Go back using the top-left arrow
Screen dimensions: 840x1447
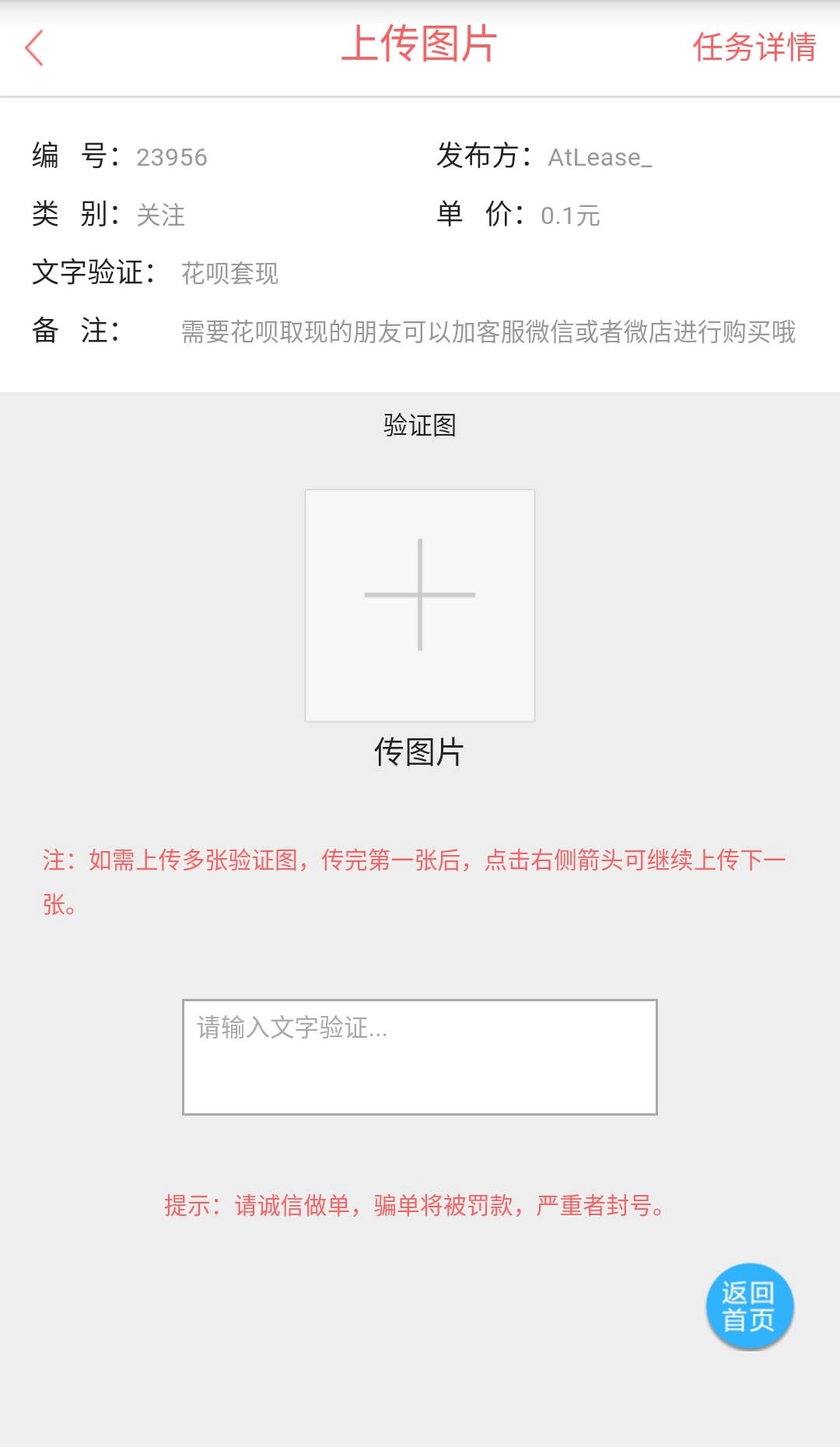tap(35, 48)
